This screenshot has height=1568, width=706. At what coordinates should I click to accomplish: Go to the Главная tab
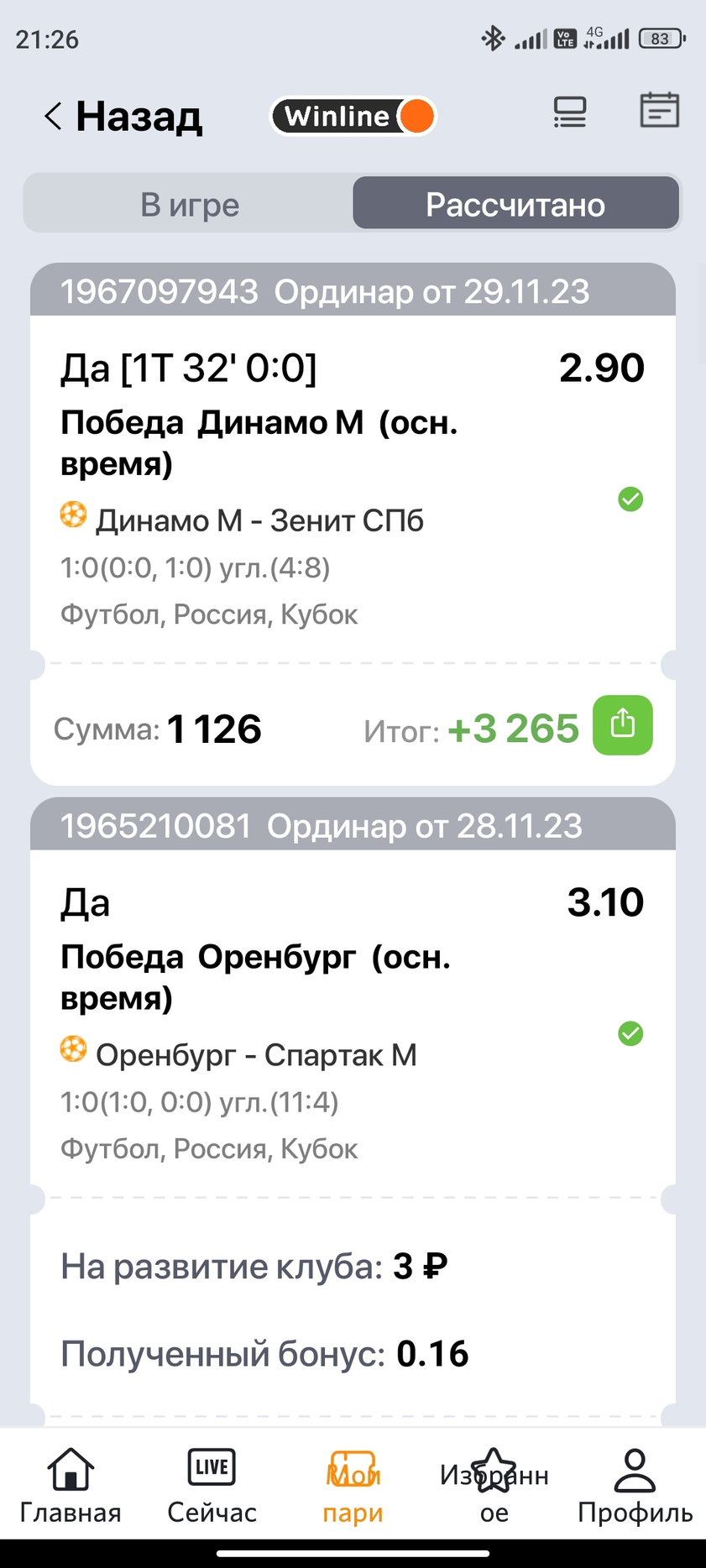[x=71, y=1487]
